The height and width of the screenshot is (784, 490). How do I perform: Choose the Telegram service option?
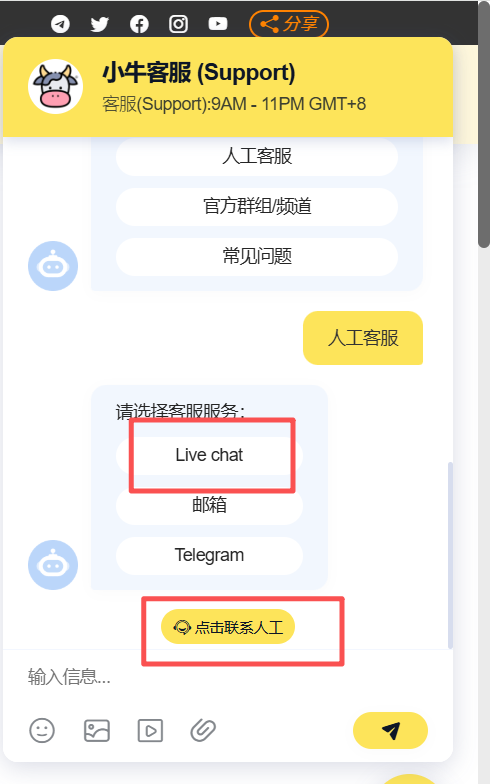[210, 556]
